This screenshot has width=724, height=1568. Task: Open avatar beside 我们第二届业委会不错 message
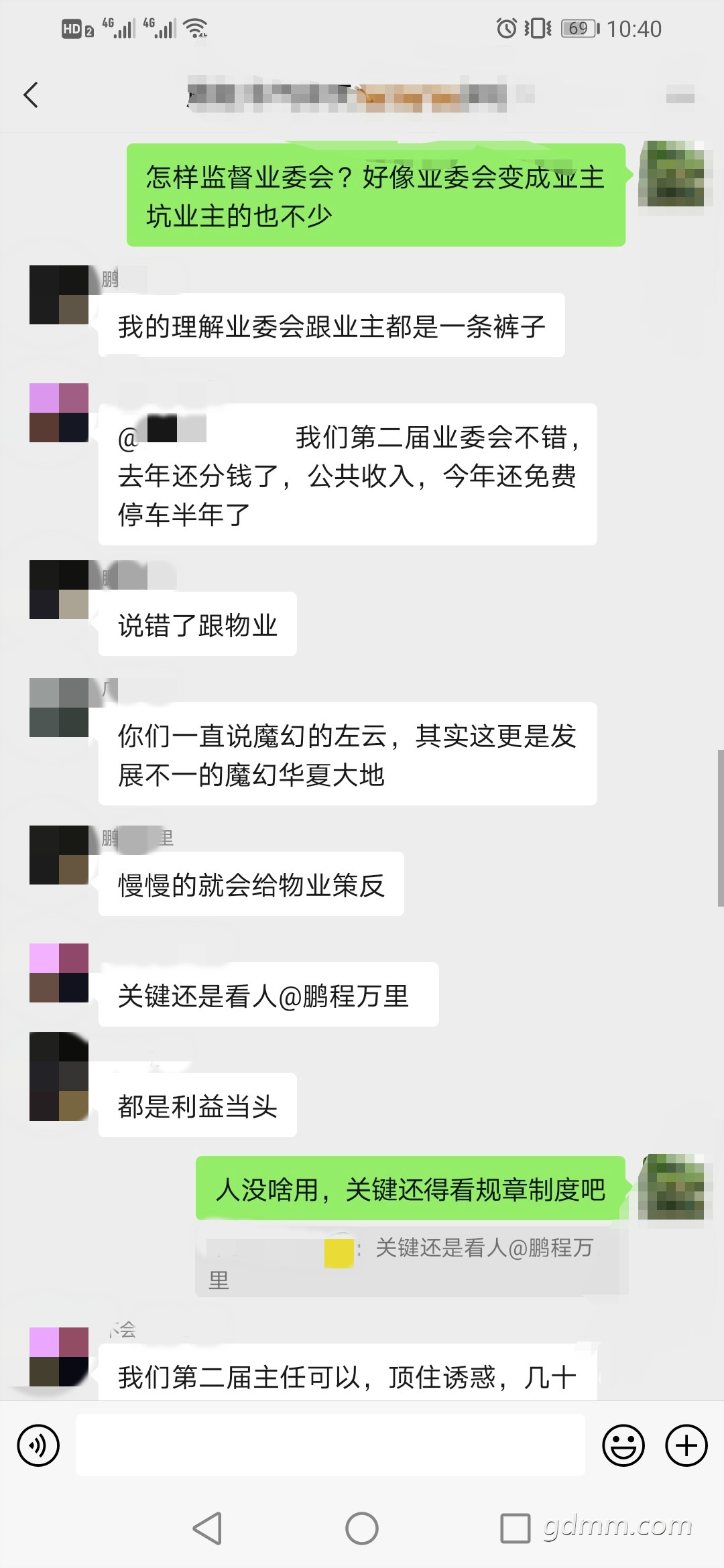tap(59, 413)
